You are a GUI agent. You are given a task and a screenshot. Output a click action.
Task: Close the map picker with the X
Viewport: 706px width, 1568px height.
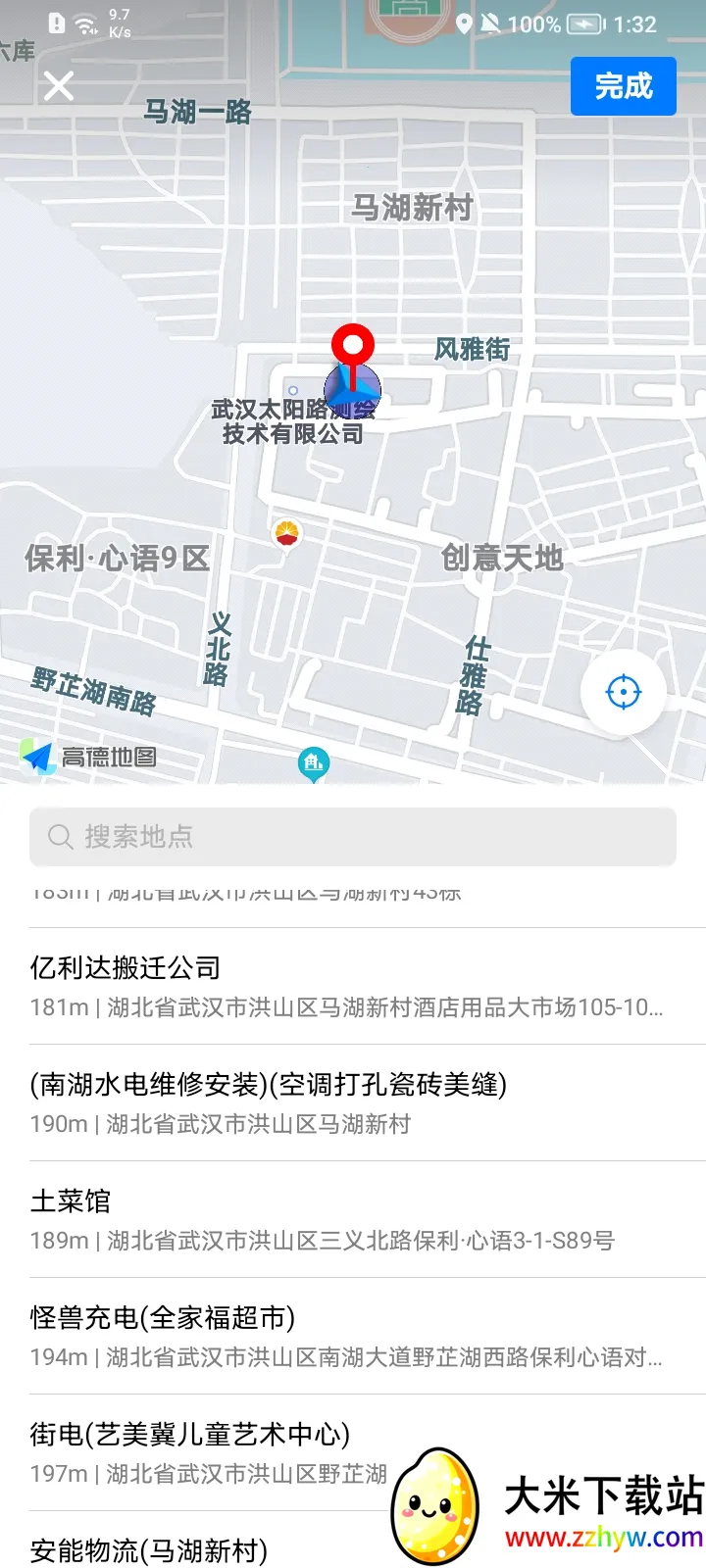click(58, 86)
